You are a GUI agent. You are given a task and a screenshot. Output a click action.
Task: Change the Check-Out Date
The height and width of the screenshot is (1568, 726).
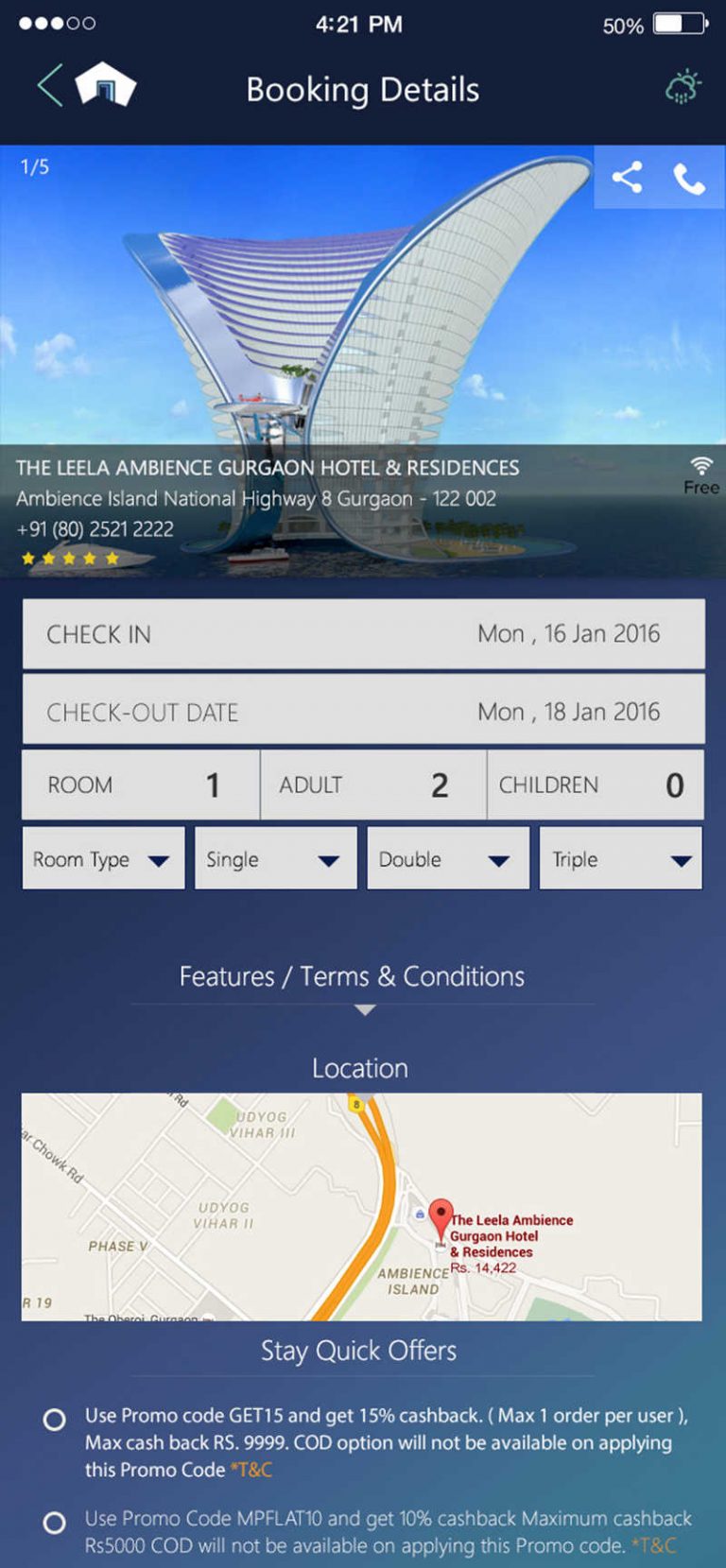click(x=364, y=710)
